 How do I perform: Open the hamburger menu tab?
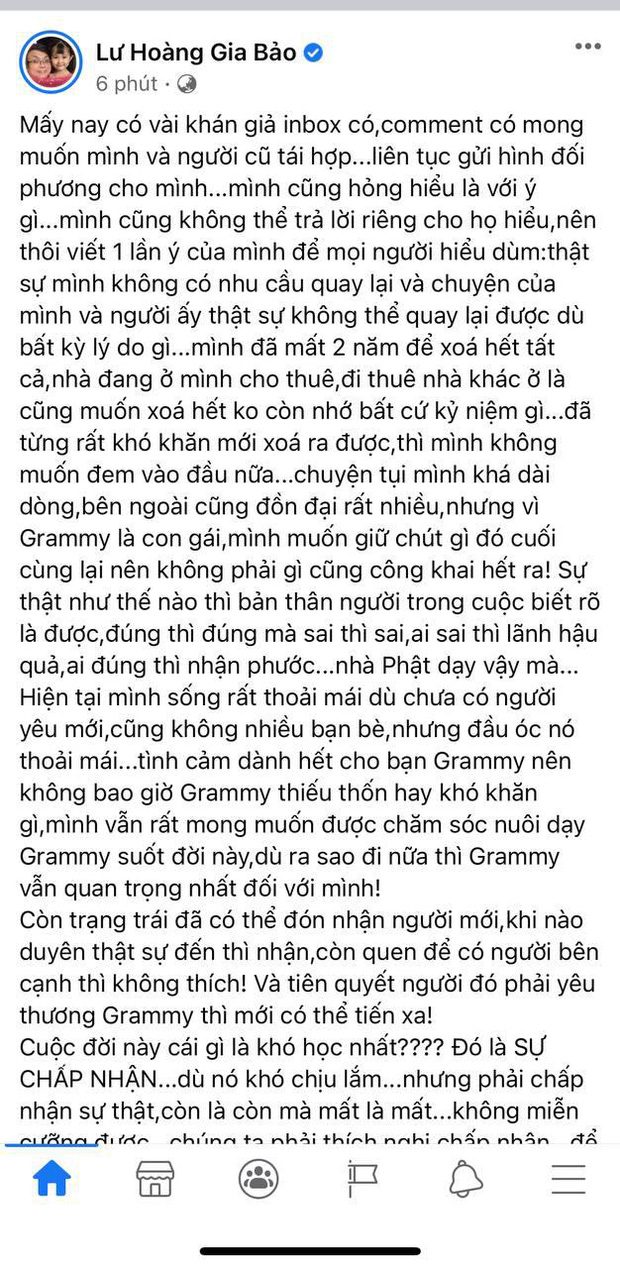tap(569, 1180)
